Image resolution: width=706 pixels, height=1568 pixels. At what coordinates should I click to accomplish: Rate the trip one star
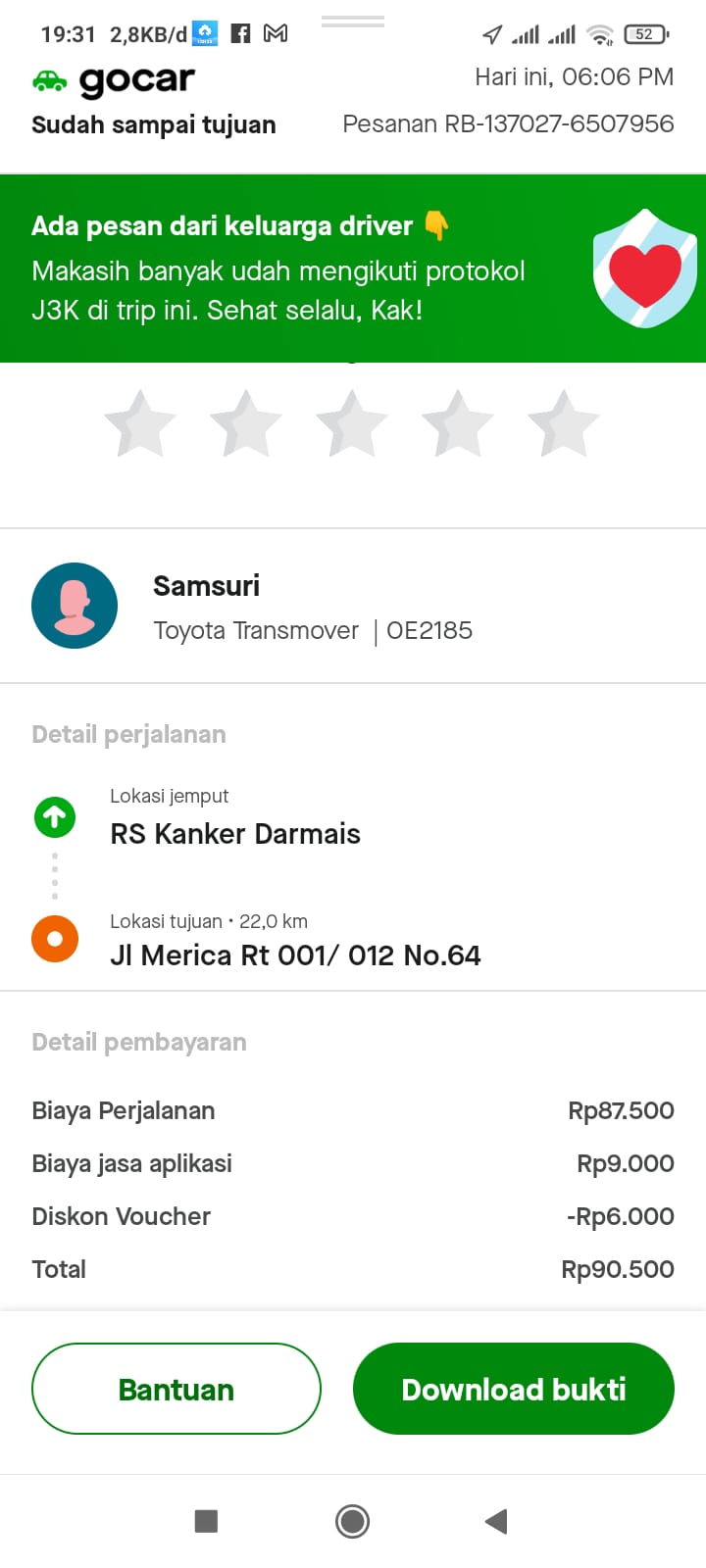140,424
